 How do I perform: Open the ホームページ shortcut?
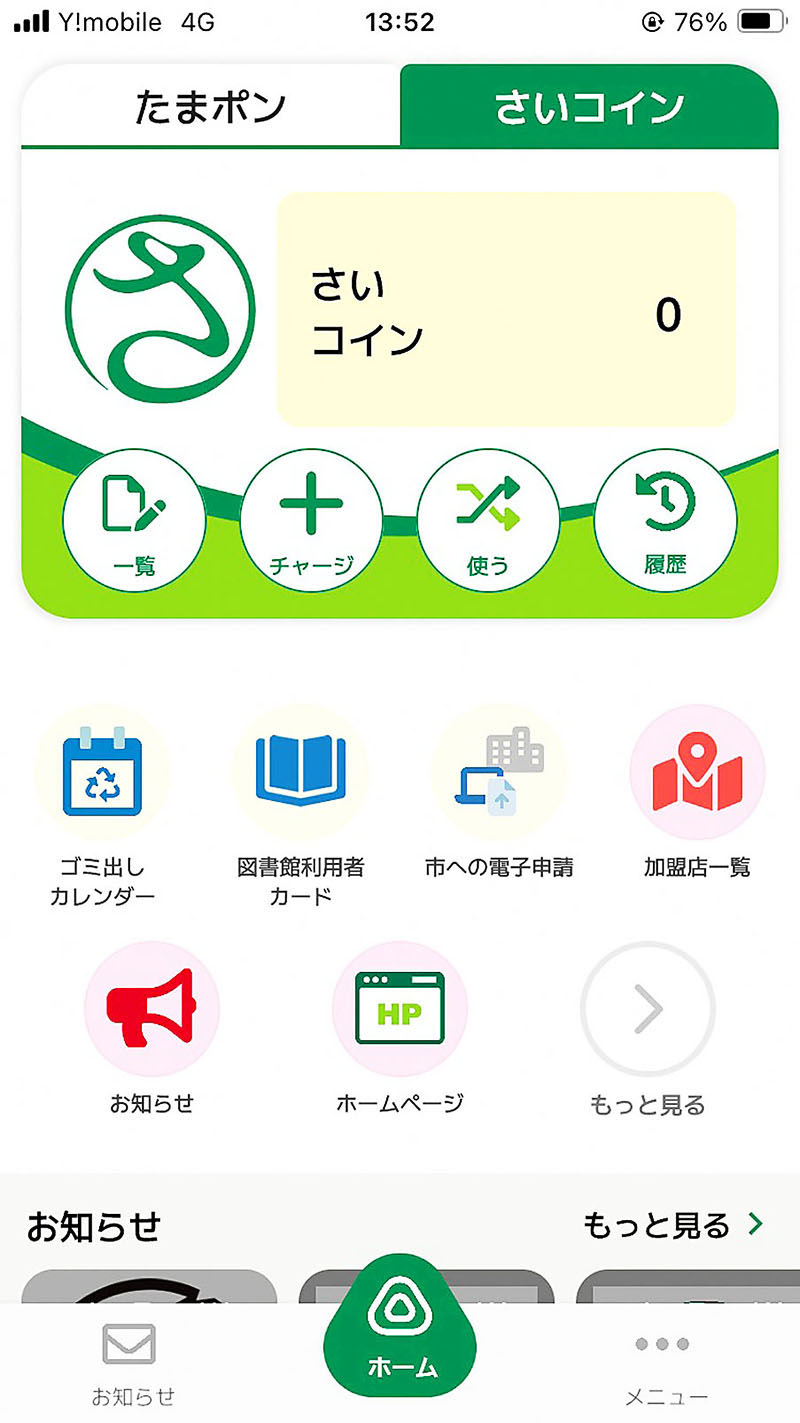point(399,1010)
